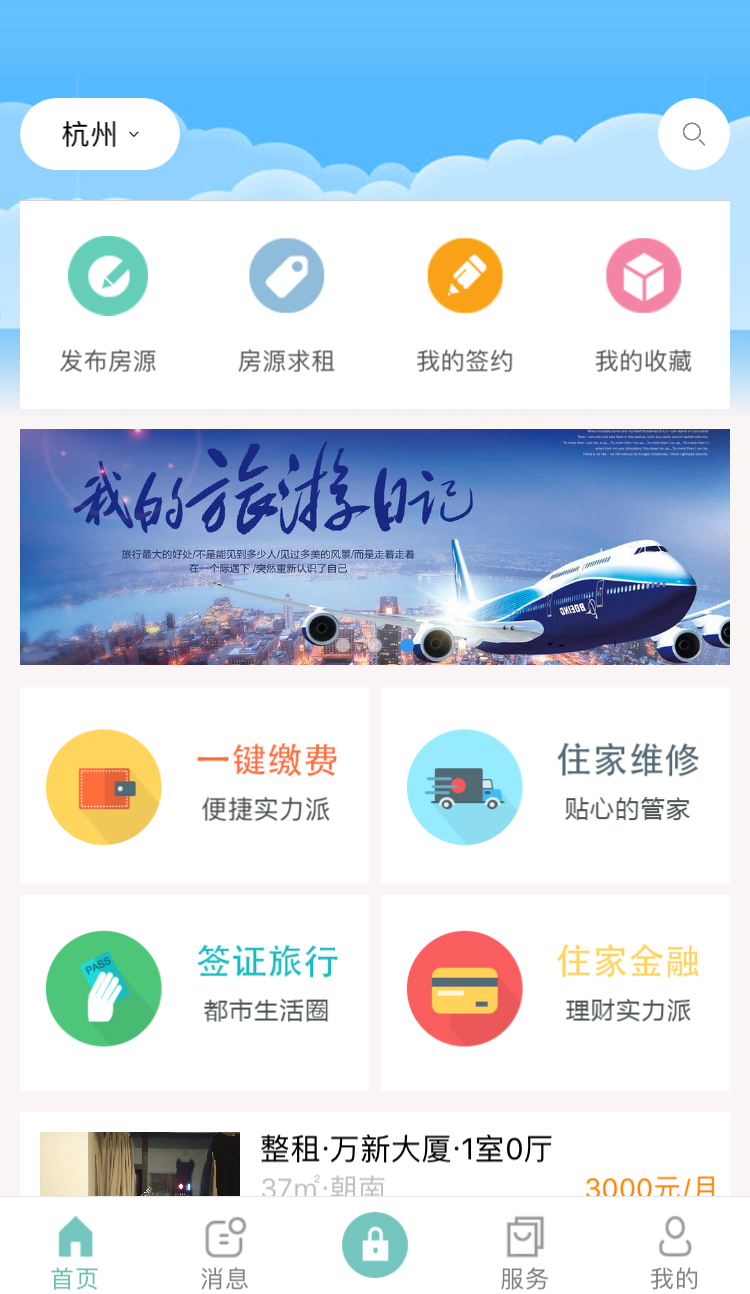
Task: Open the 发布房源 publish listing icon
Action: pos(108,275)
